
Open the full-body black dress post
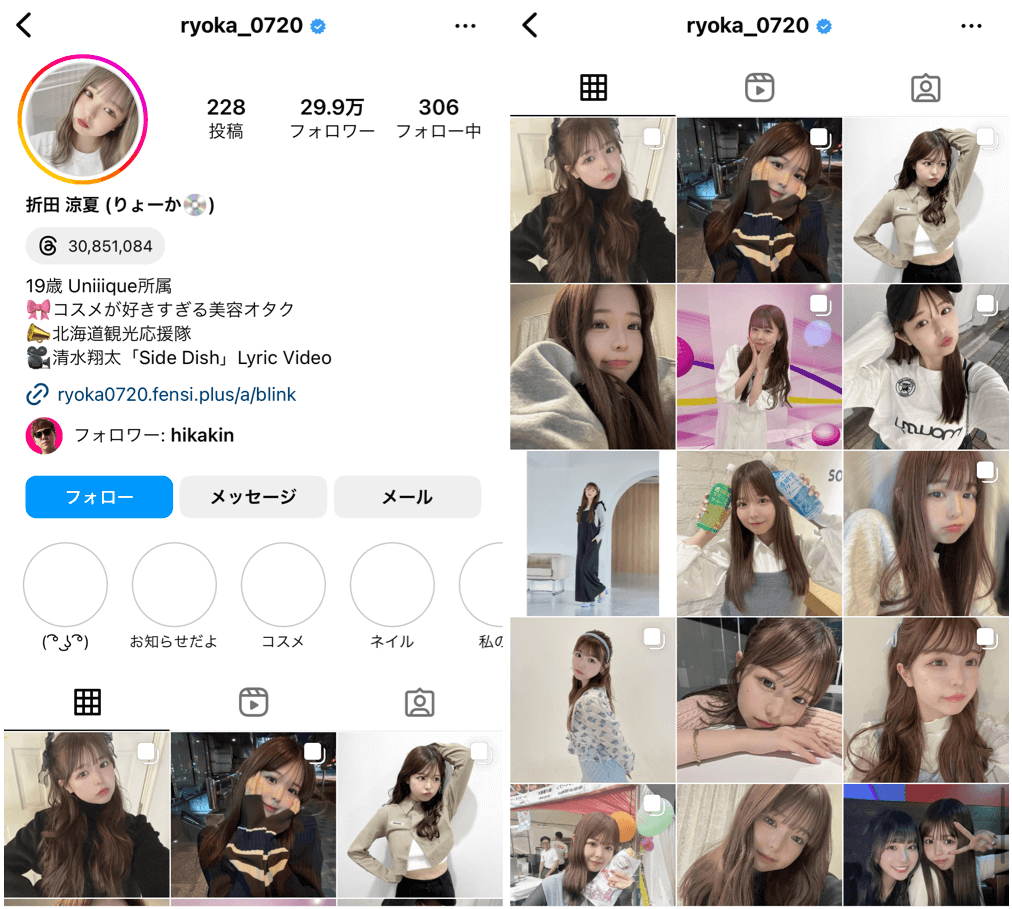pos(592,532)
